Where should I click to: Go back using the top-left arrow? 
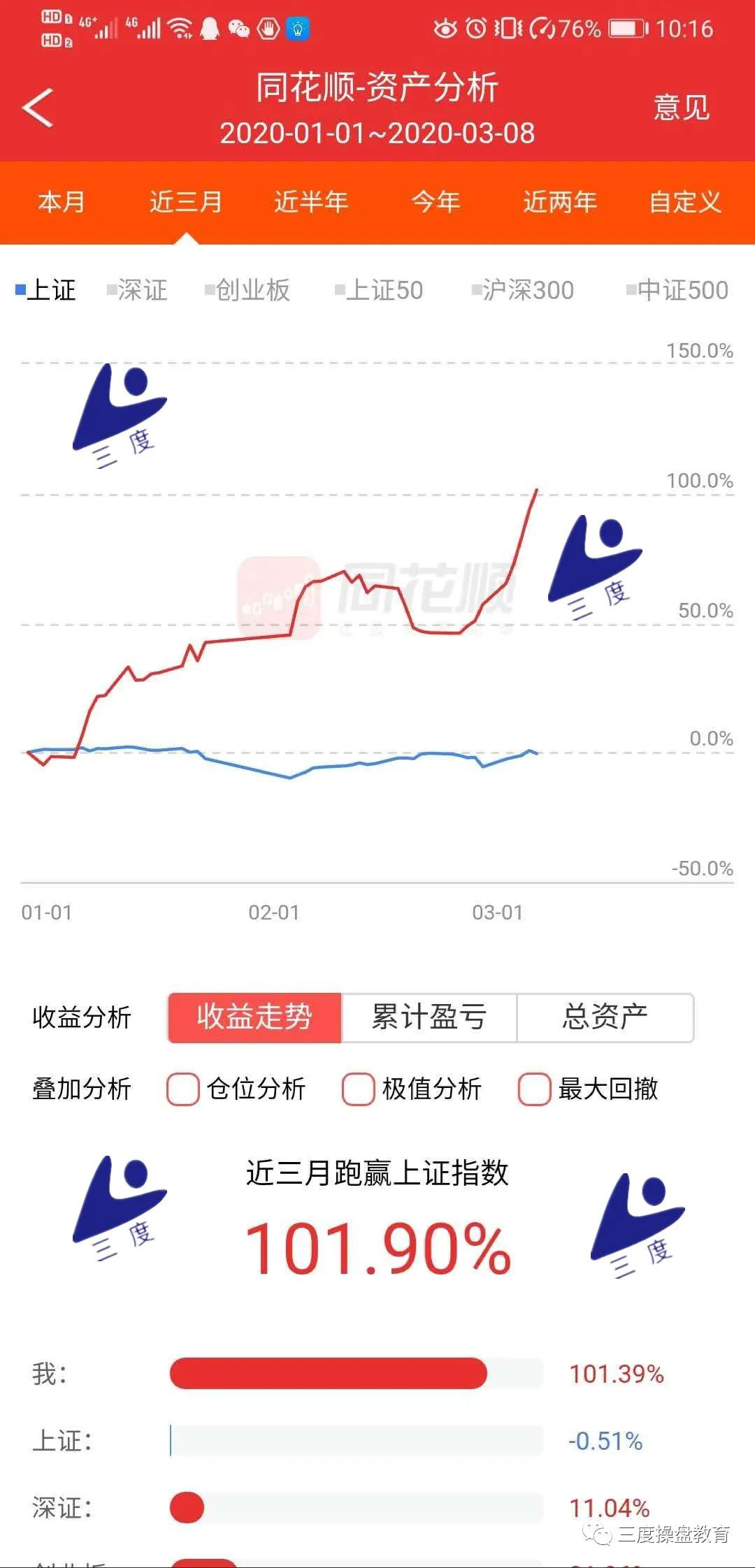pos(38,108)
